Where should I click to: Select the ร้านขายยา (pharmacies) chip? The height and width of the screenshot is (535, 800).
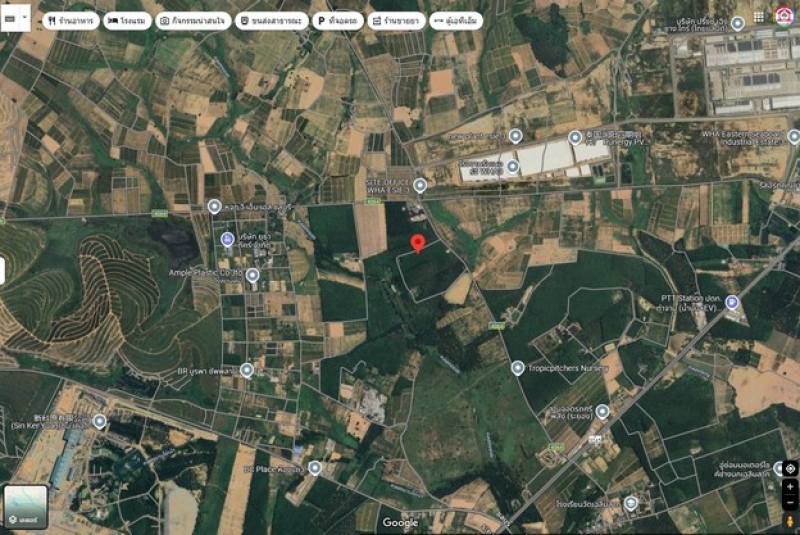pyautogui.click(x=396, y=20)
